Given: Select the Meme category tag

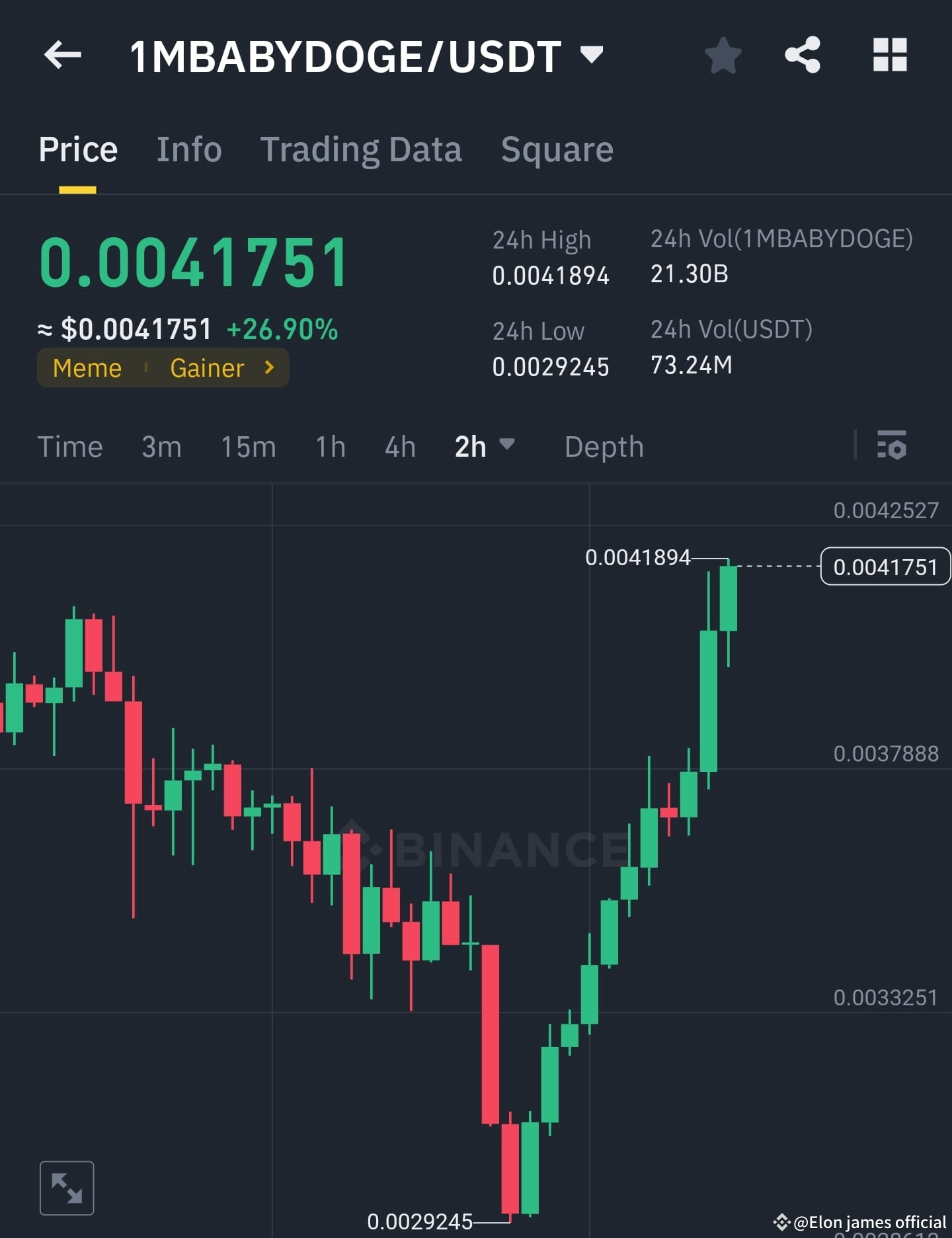Looking at the screenshot, I should pyautogui.click(x=87, y=368).
